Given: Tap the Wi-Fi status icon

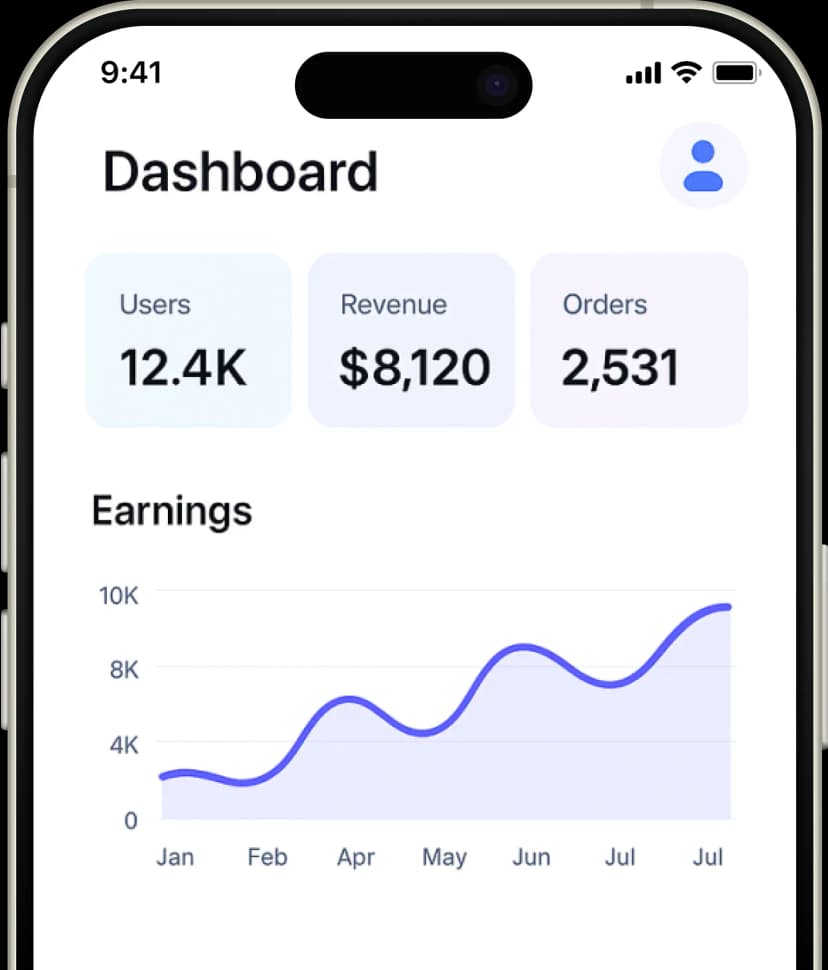Looking at the screenshot, I should 684,72.
